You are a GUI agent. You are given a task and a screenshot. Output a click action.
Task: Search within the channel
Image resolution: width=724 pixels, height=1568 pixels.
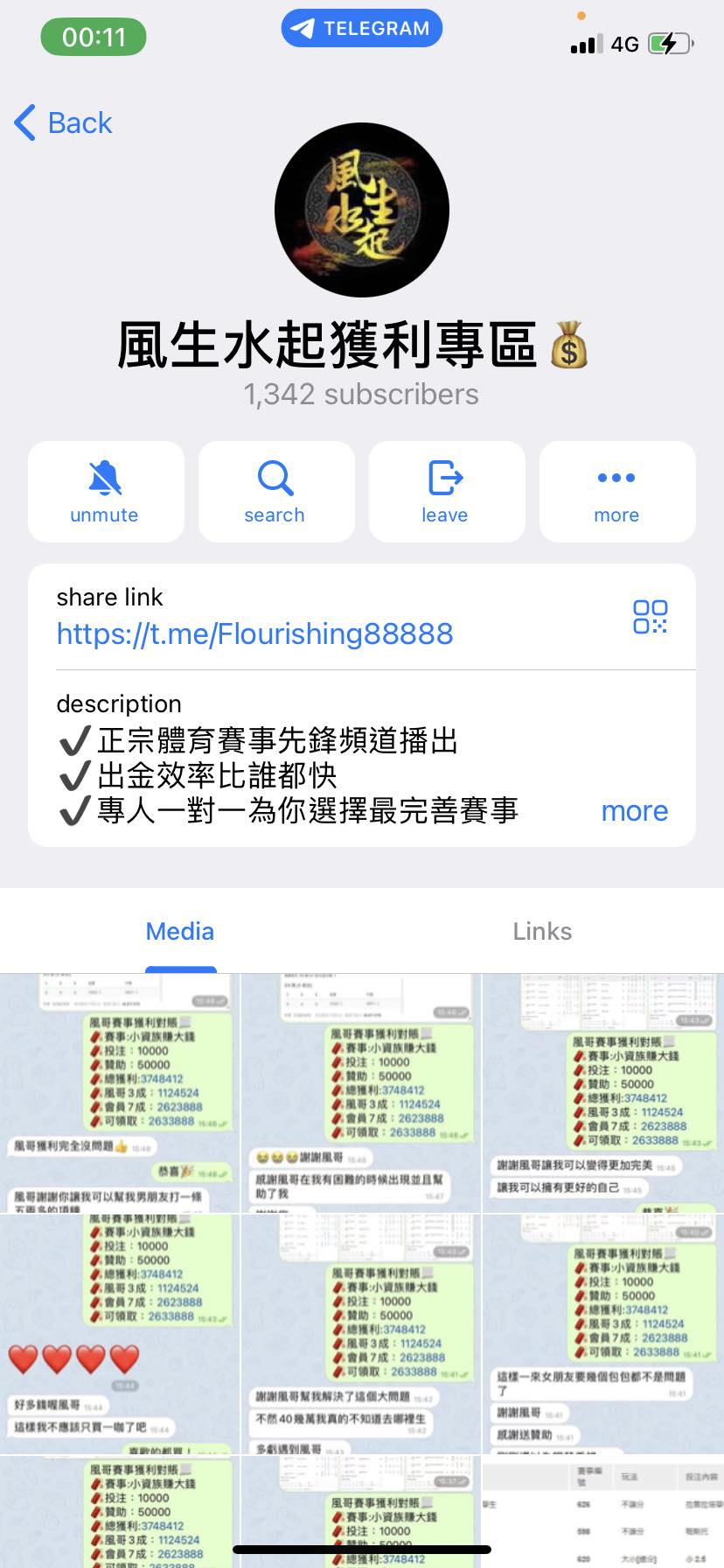276,491
